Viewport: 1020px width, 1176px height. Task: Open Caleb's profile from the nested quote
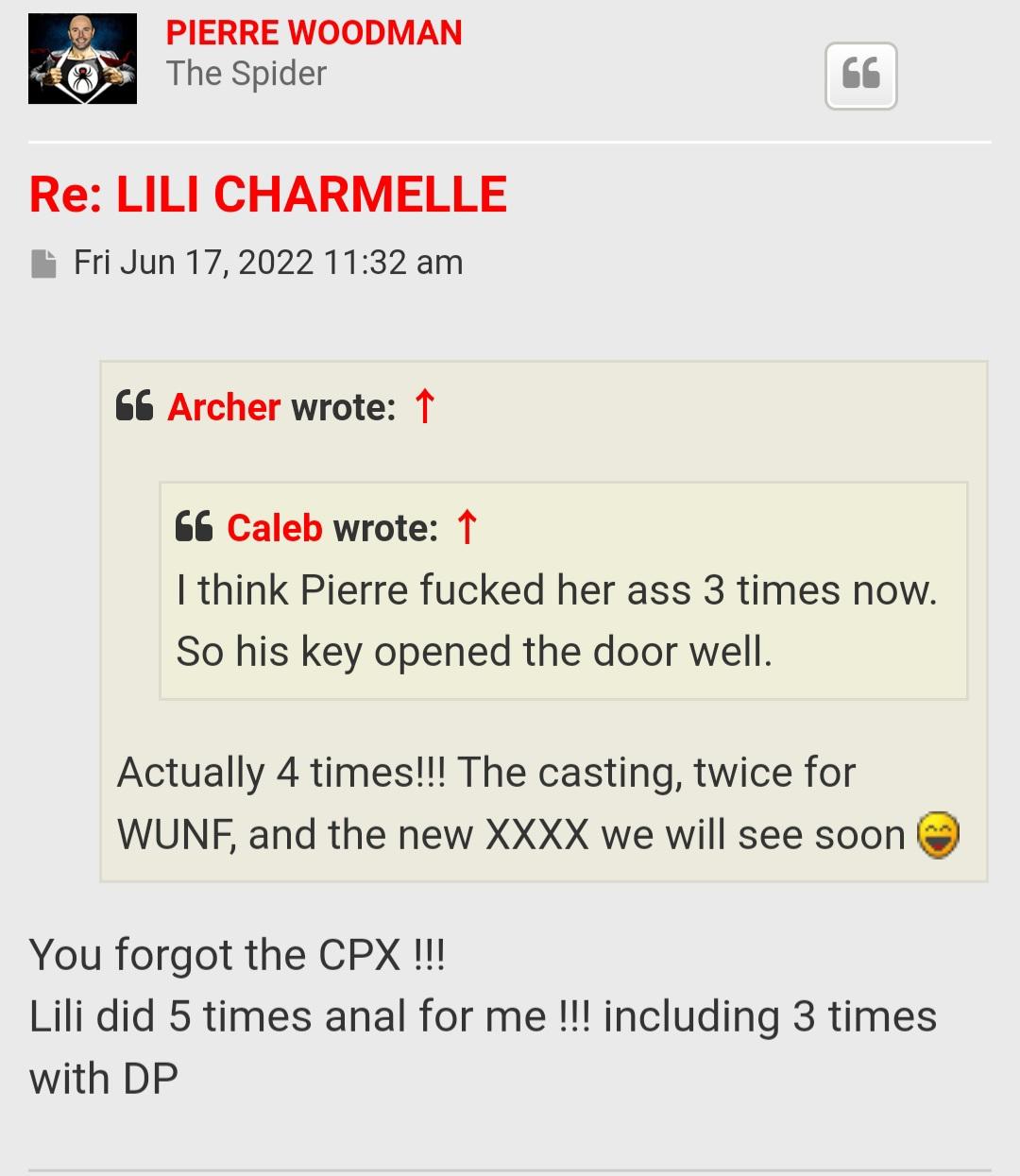point(274,528)
